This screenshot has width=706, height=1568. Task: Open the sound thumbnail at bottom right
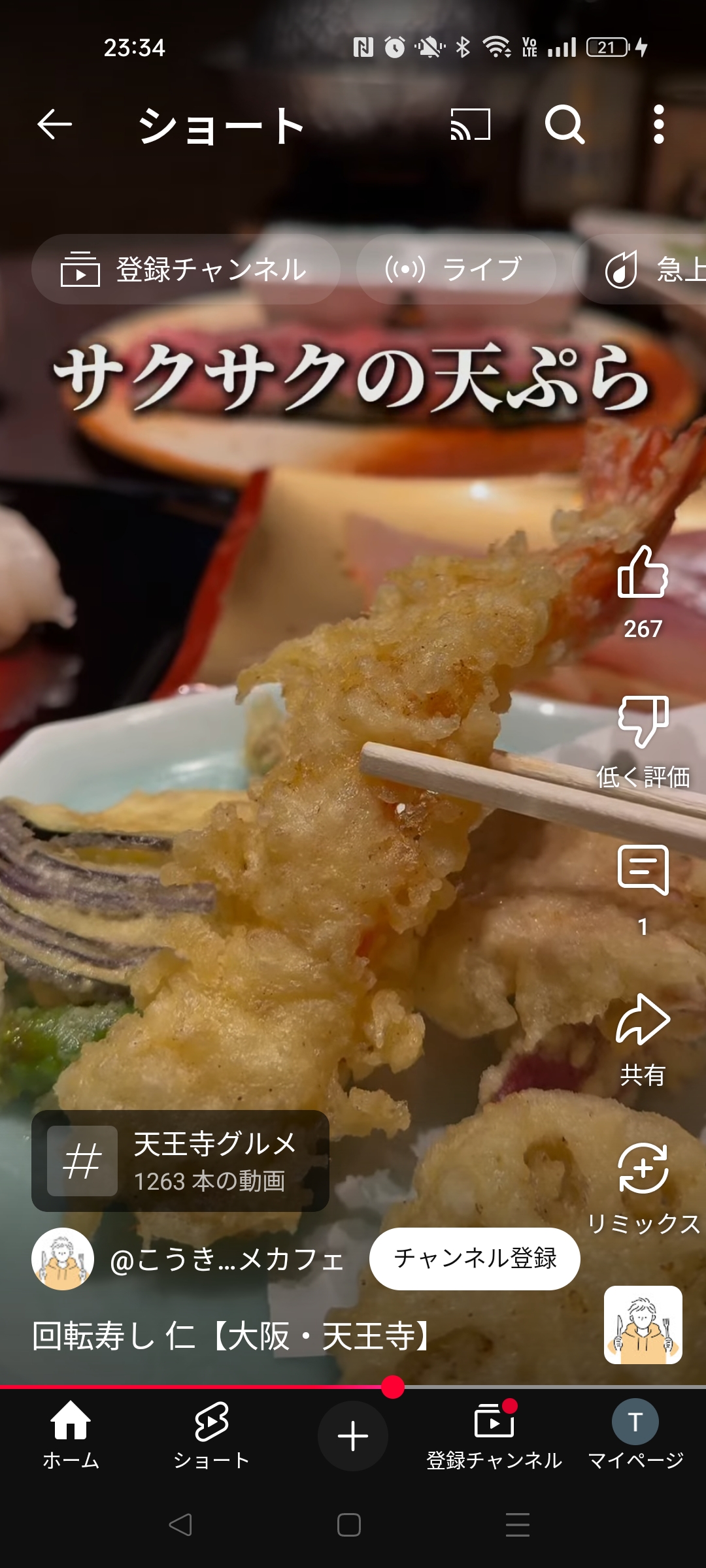pos(643,1325)
